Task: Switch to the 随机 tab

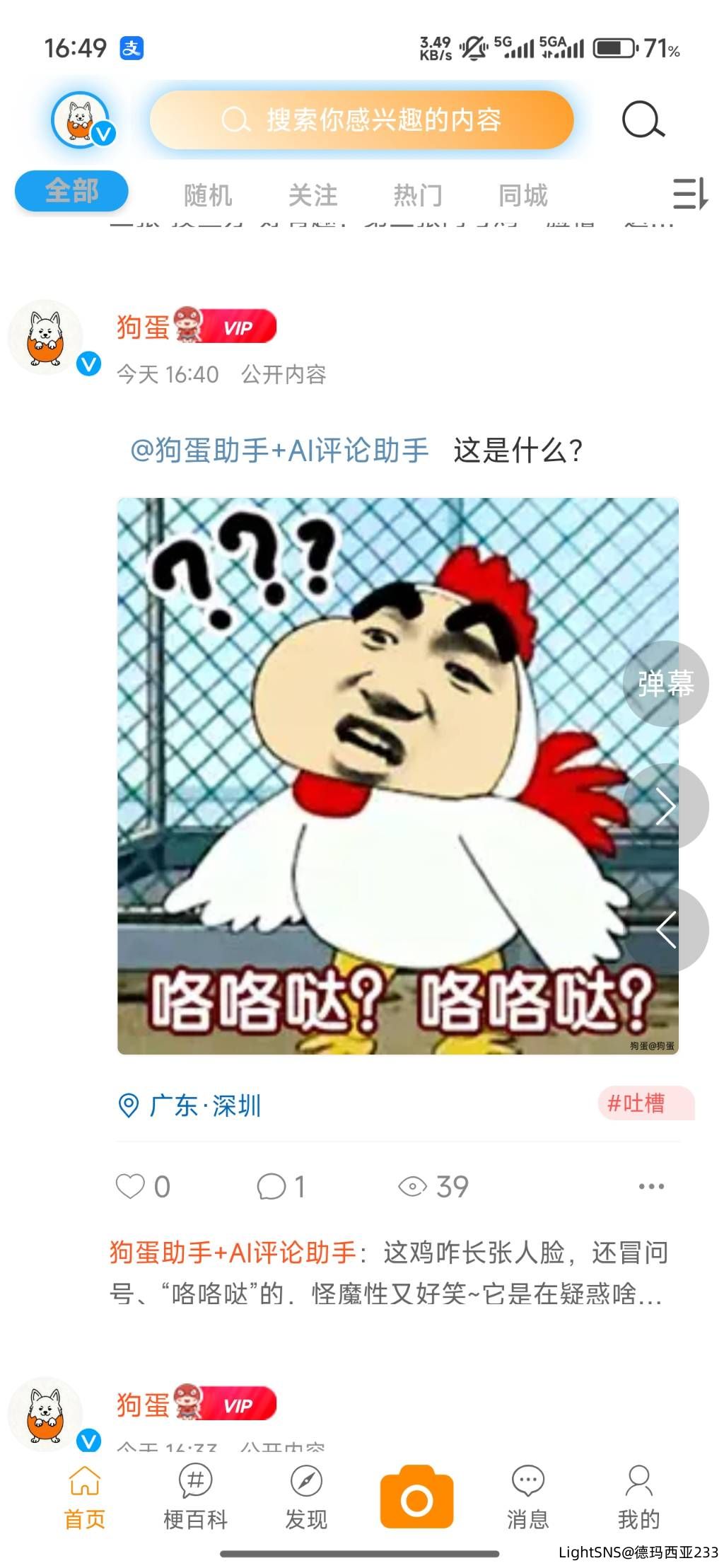Action: (x=207, y=195)
